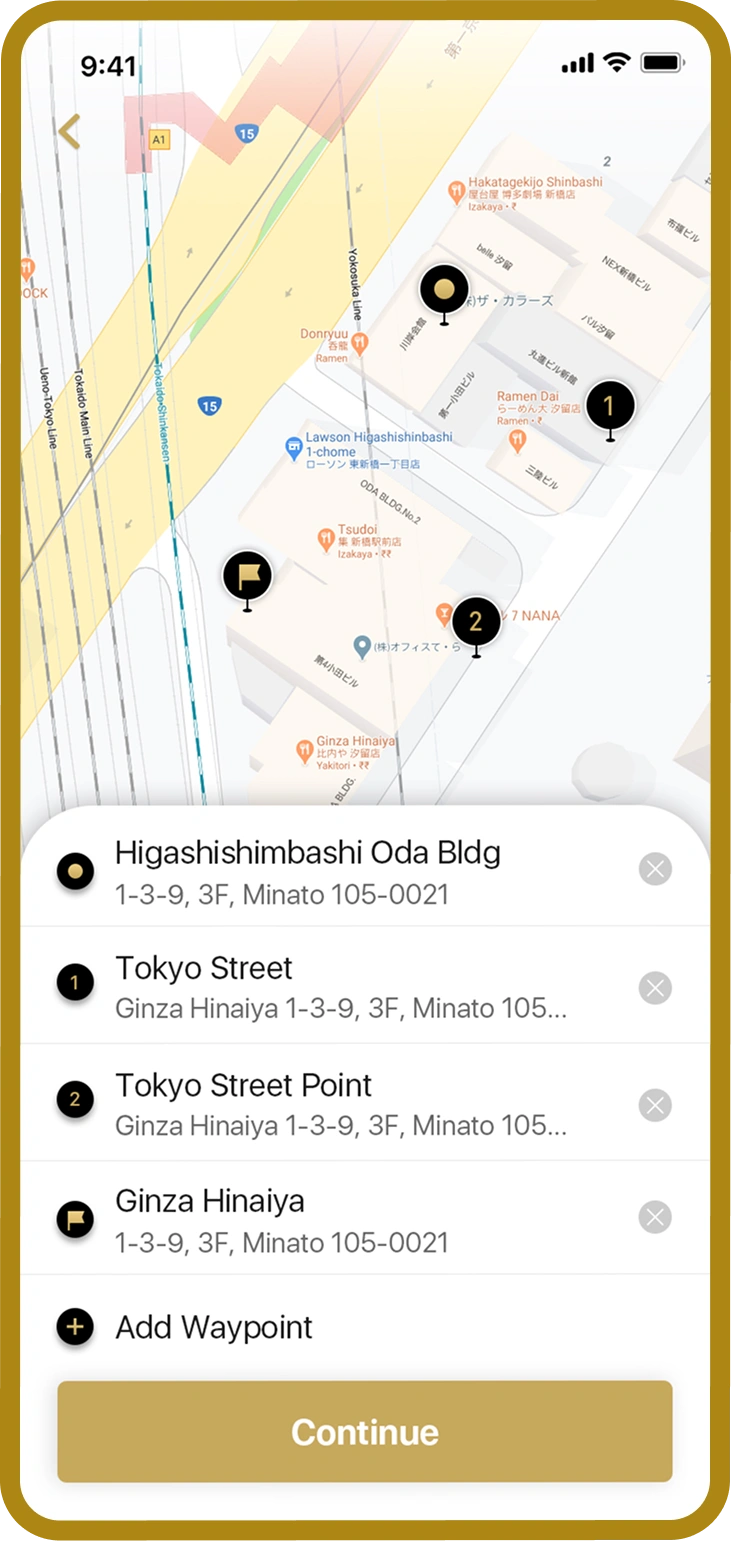The width and height of the screenshot is (732, 1541).
Task: Tap the Continue button
Action: [x=365, y=1431]
